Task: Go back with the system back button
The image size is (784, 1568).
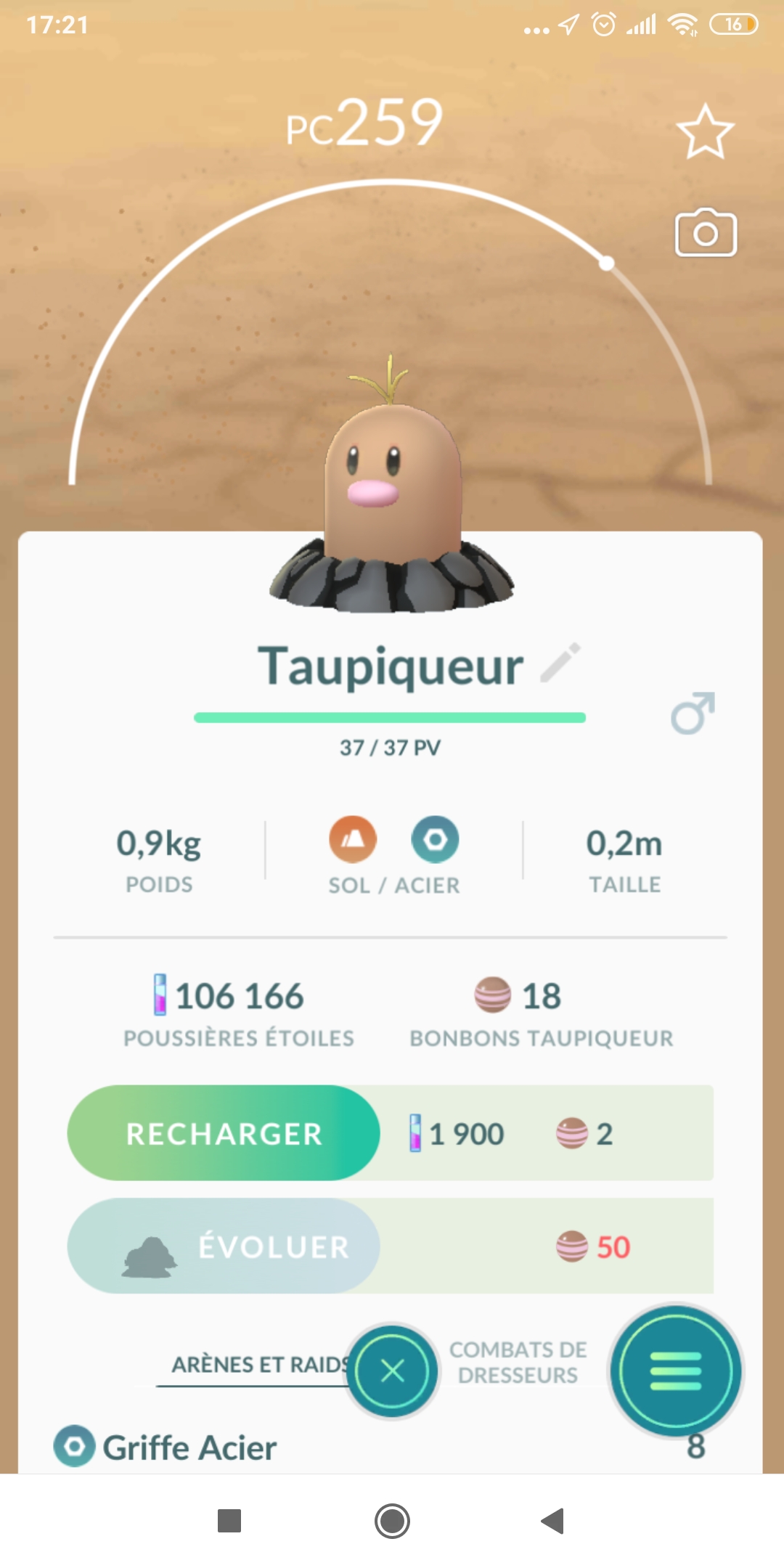Action: 553,1520
